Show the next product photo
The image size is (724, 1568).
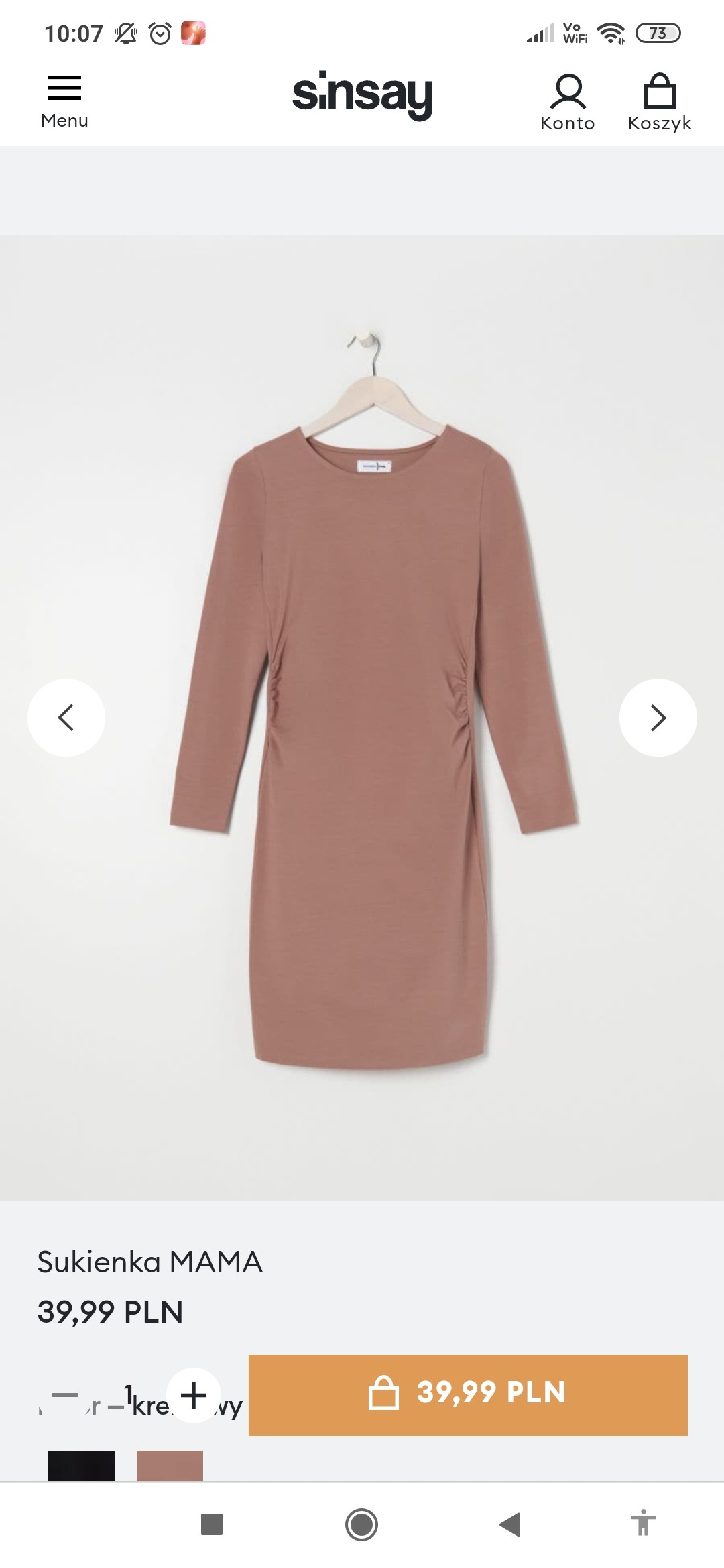[x=658, y=718]
